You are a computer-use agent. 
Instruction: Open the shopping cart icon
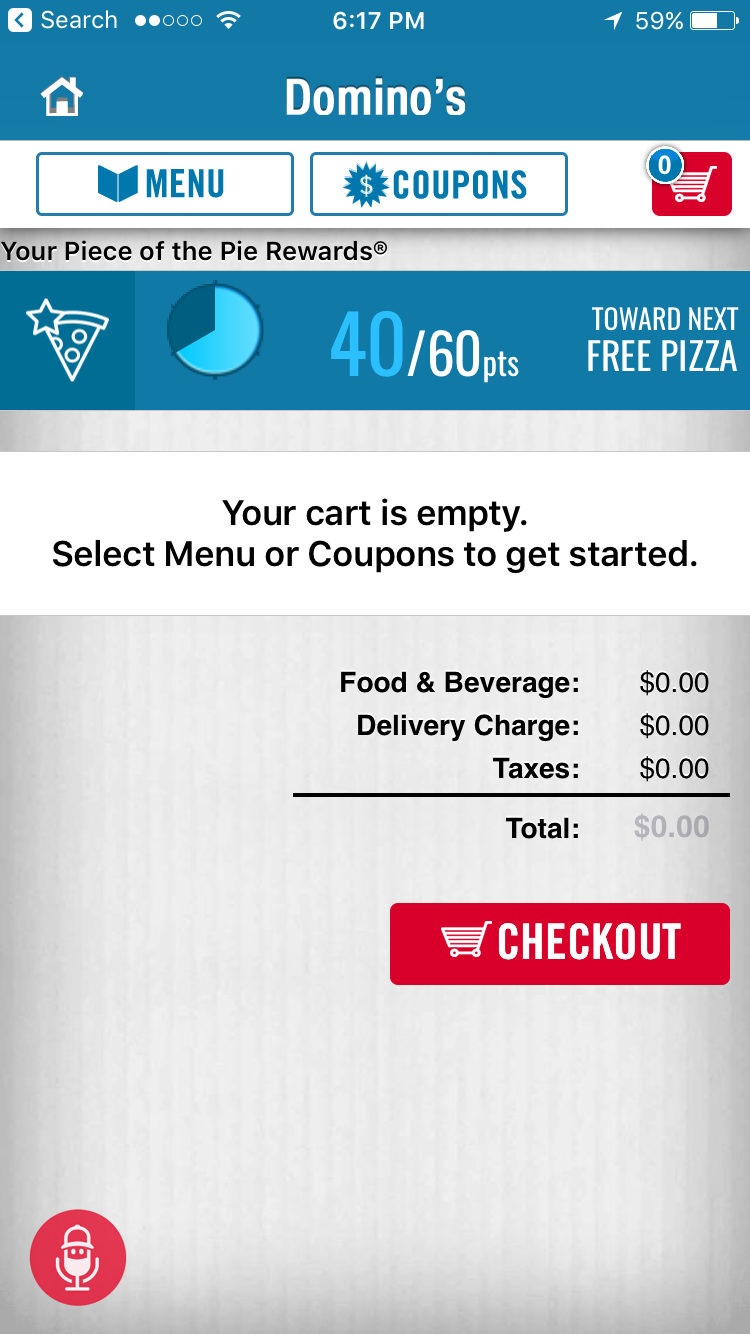691,184
